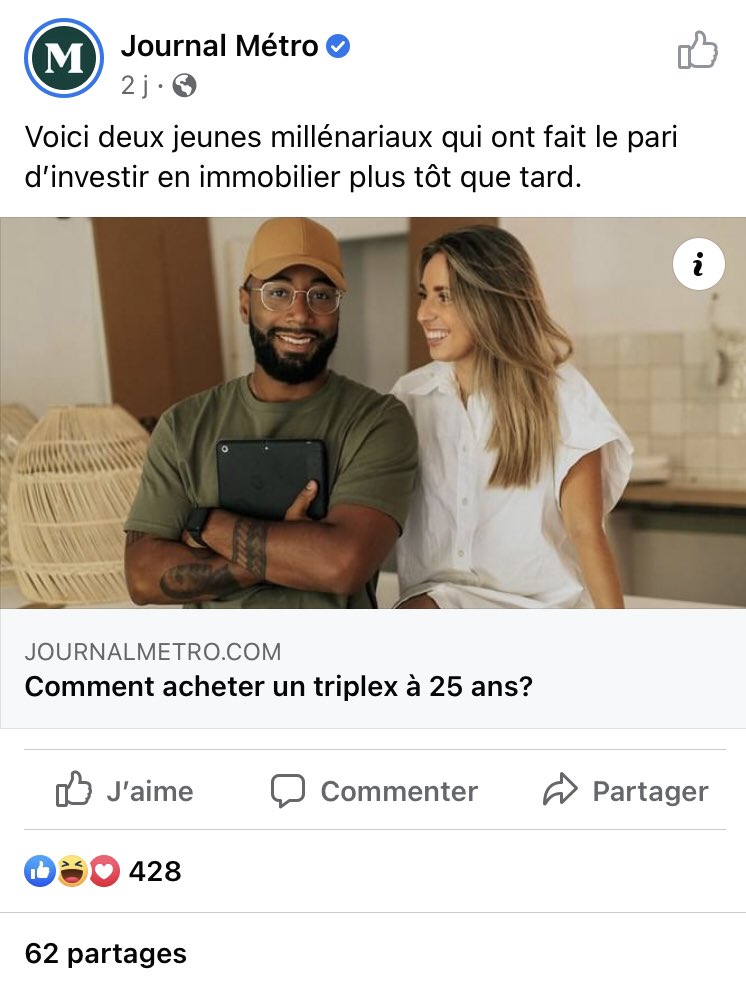This screenshot has width=746, height=1000.
Task: View the 428 reactions list
Action: pyautogui.click(x=104, y=871)
